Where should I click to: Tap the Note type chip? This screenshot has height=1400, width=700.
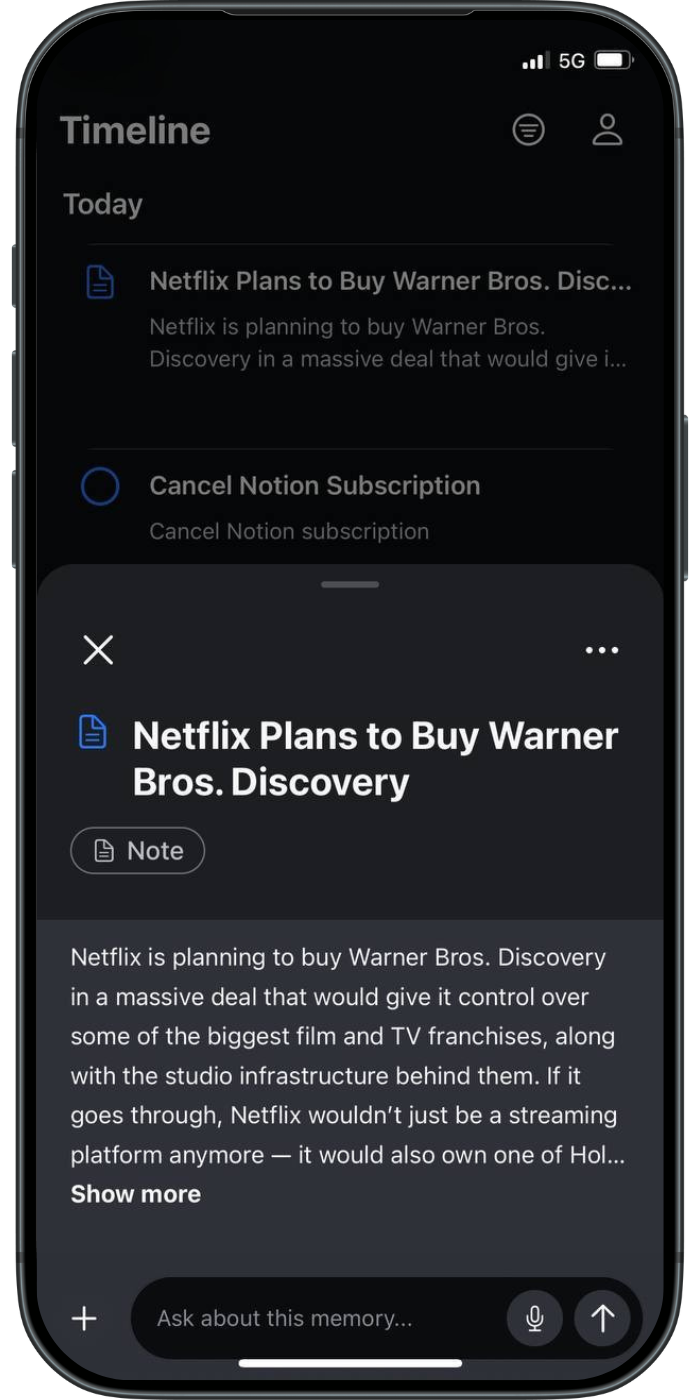point(138,851)
